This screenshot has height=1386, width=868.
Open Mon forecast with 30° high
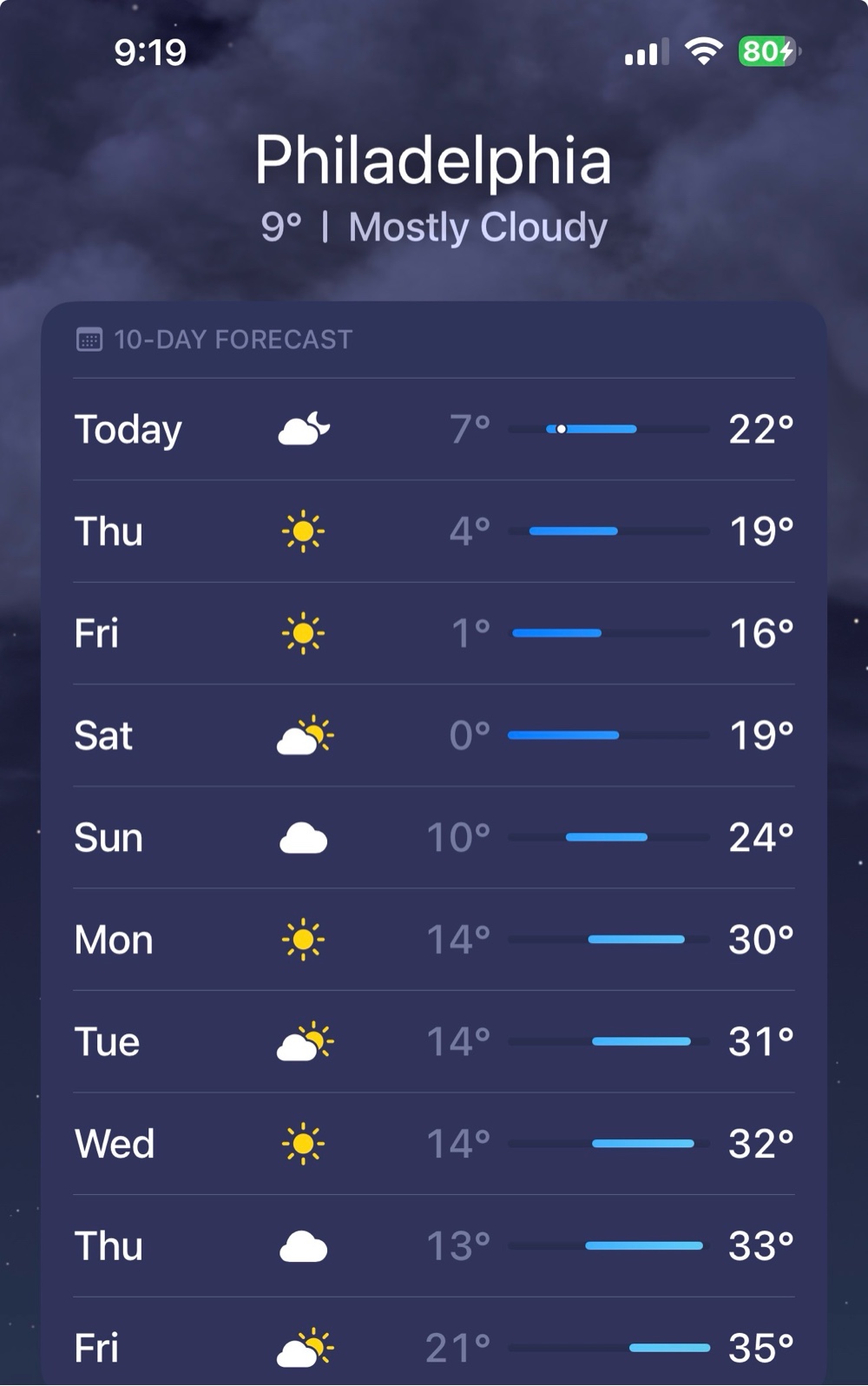click(x=434, y=940)
